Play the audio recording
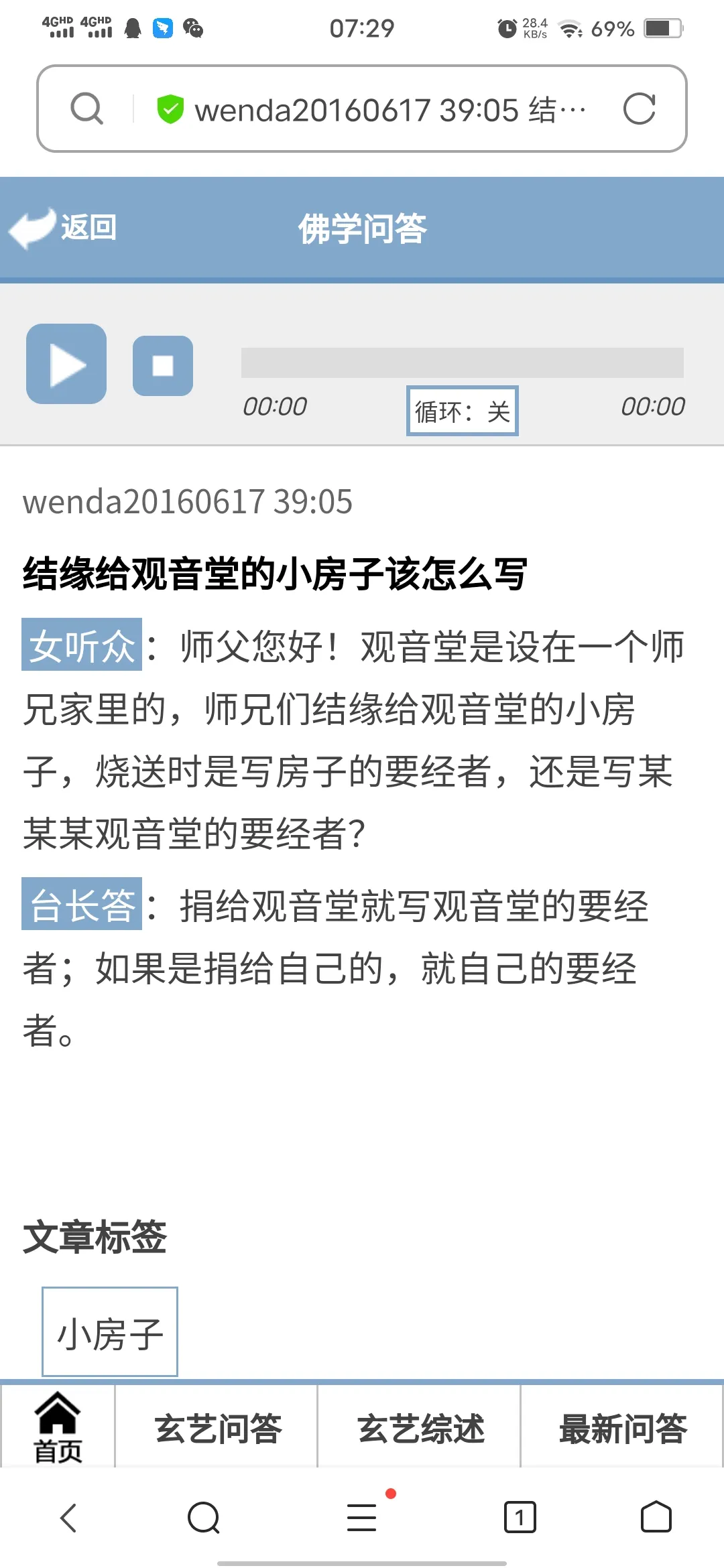 [66, 364]
